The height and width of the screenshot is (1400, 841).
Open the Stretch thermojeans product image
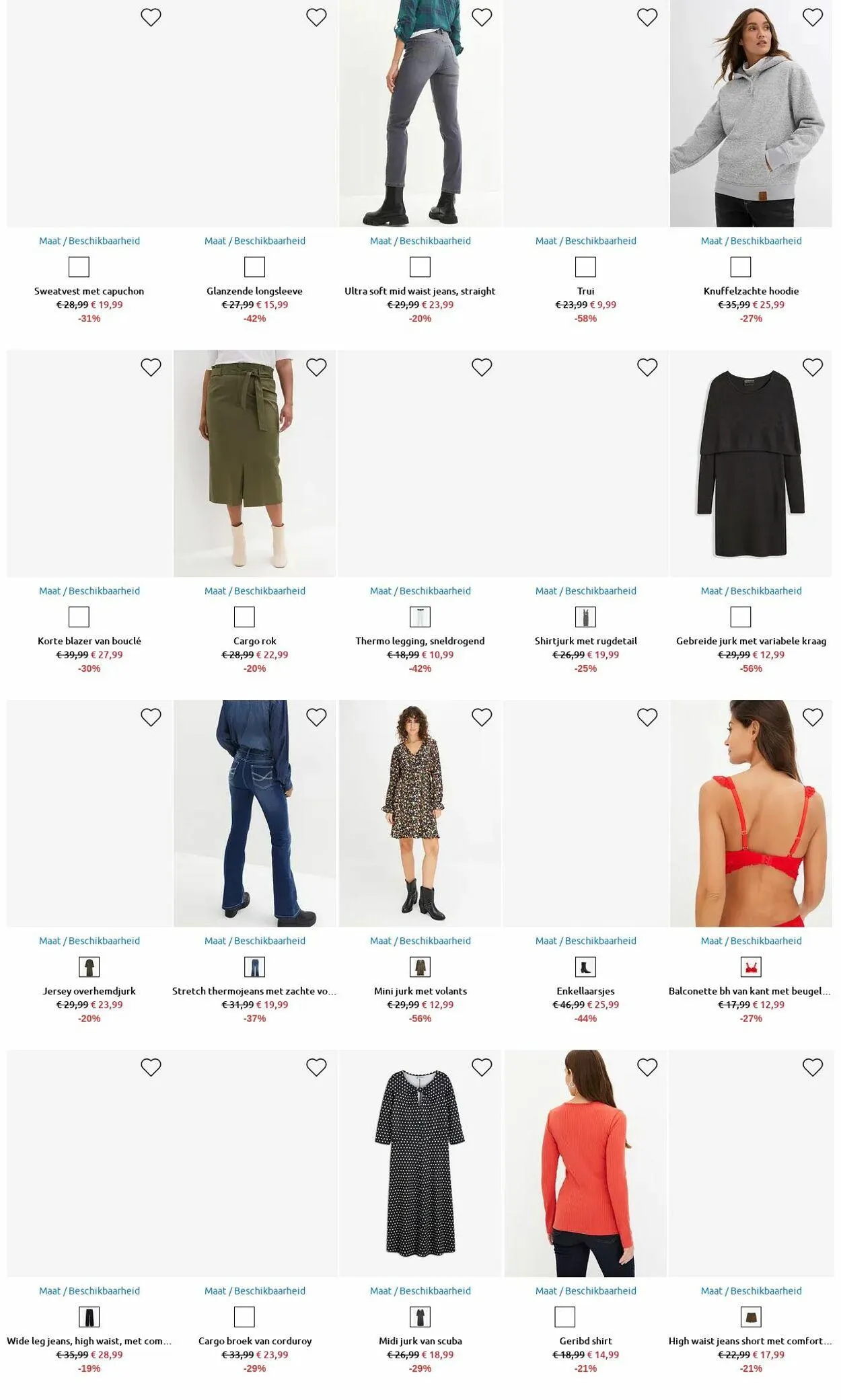pos(255,814)
